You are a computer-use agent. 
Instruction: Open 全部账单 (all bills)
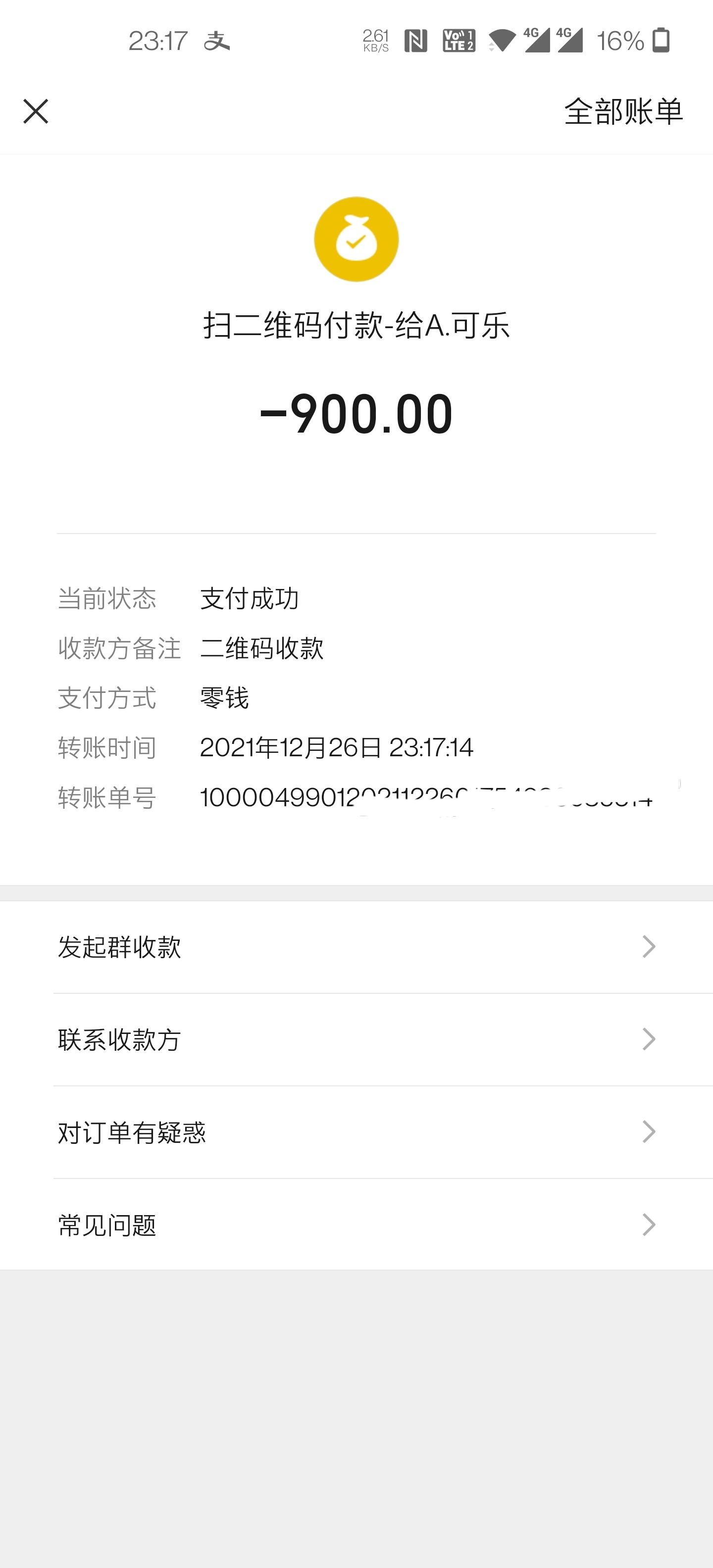(x=623, y=112)
